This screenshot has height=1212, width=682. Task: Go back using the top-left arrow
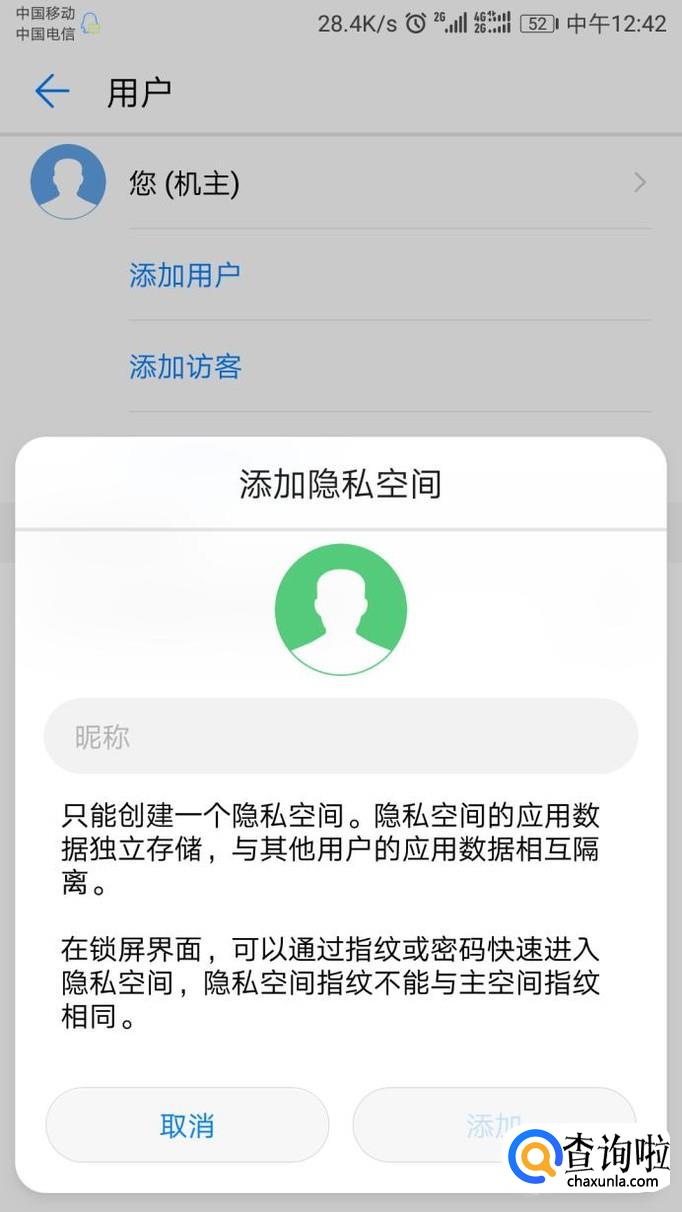52,92
